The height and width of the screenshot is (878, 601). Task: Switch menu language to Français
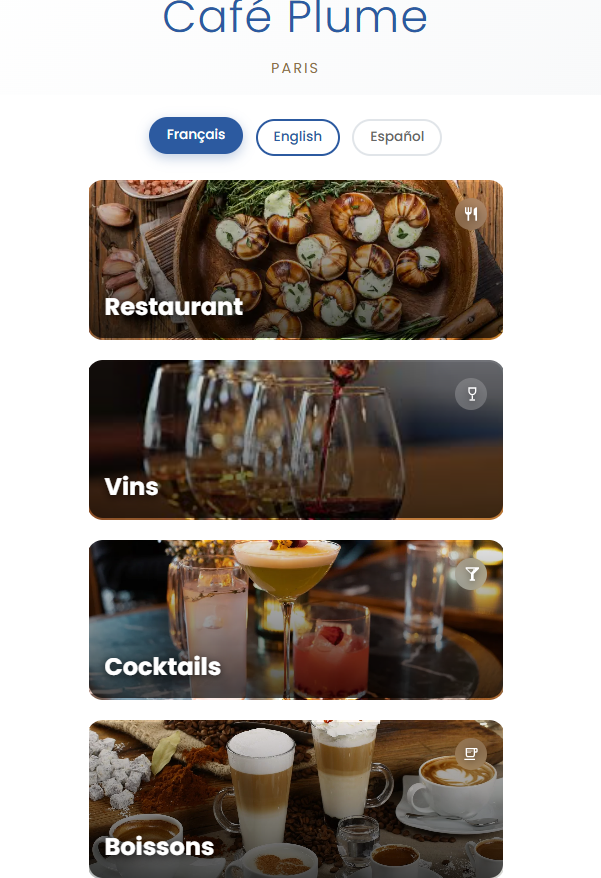point(196,136)
